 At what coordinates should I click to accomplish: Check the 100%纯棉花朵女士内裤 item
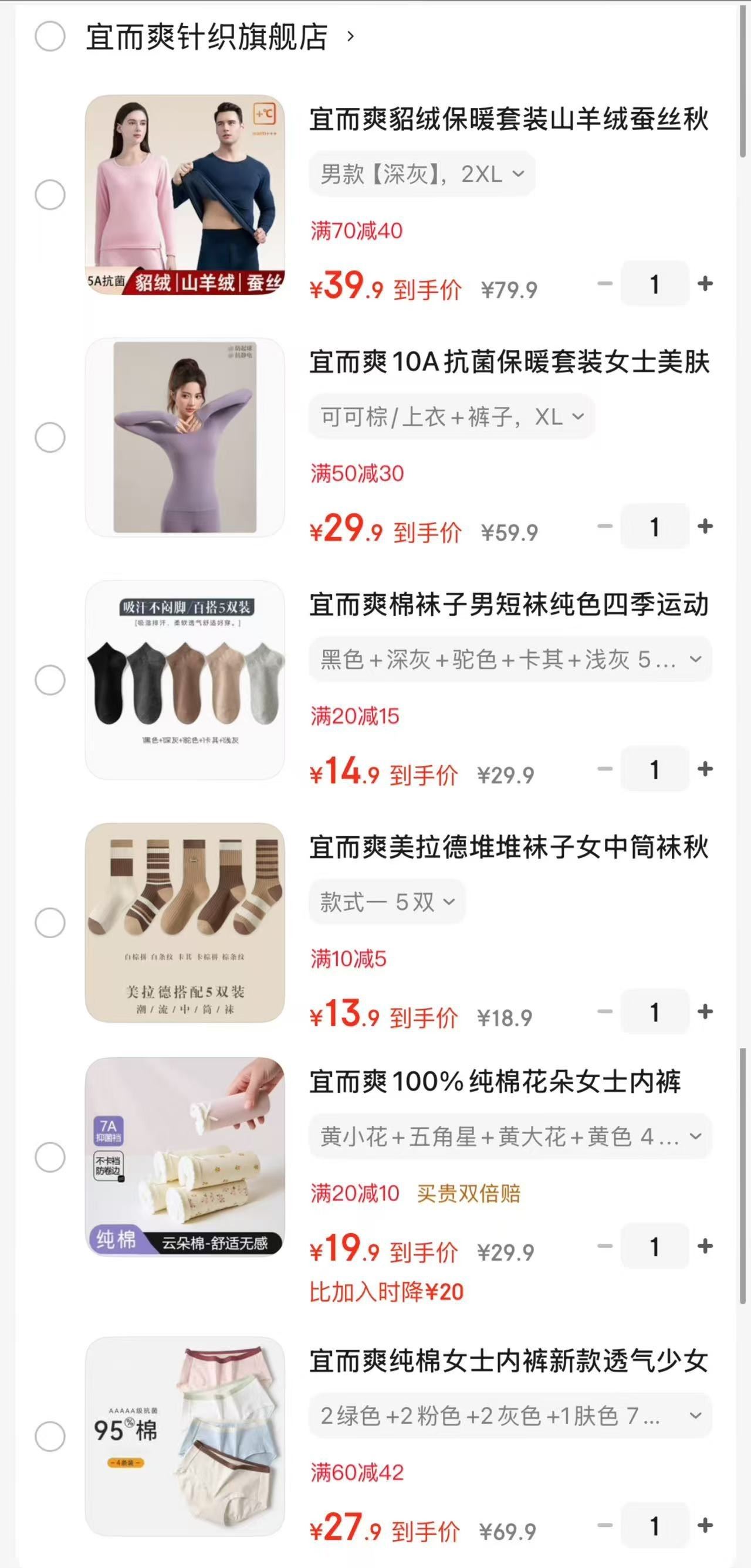point(50,1157)
